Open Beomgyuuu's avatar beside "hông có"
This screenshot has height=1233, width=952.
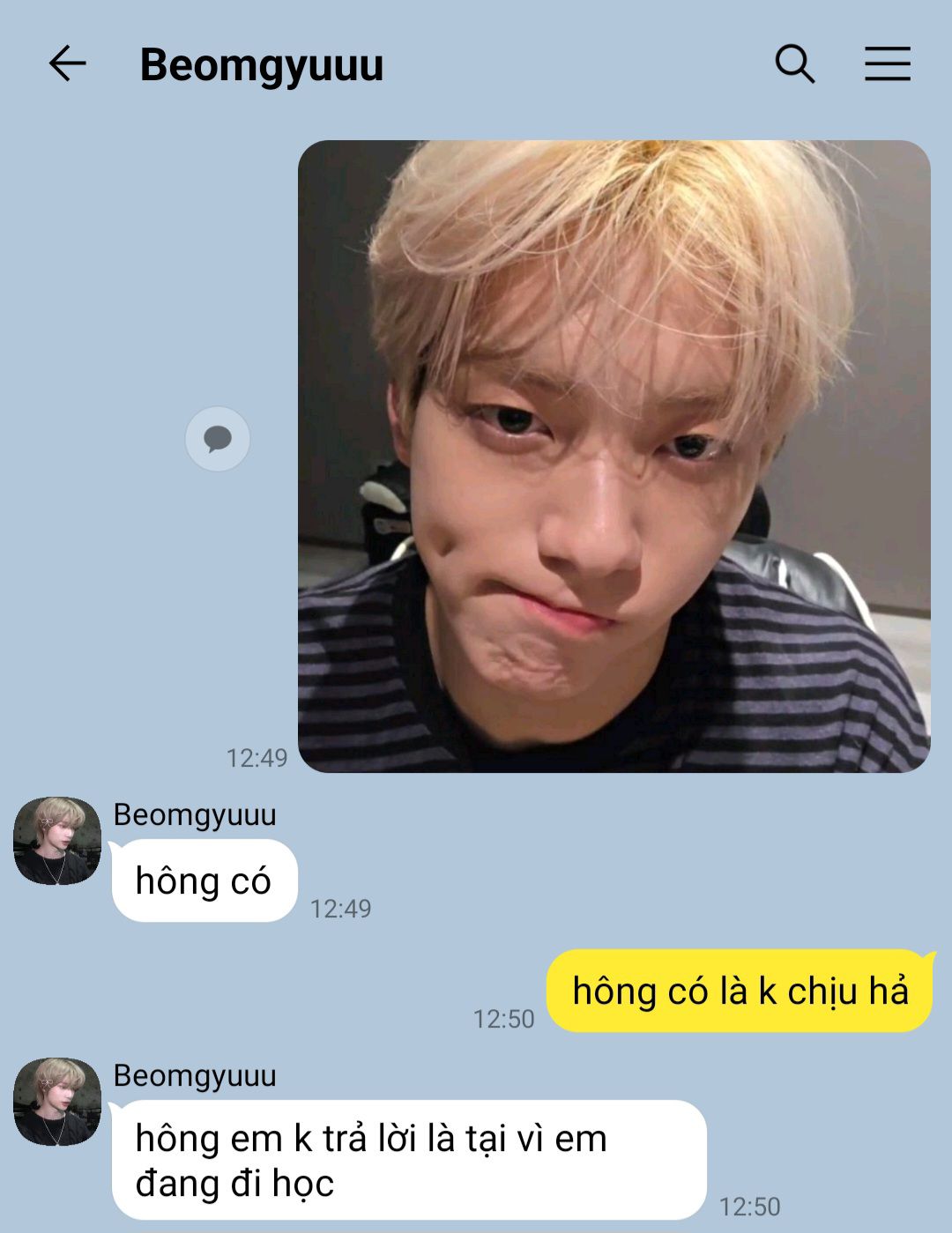[57, 841]
